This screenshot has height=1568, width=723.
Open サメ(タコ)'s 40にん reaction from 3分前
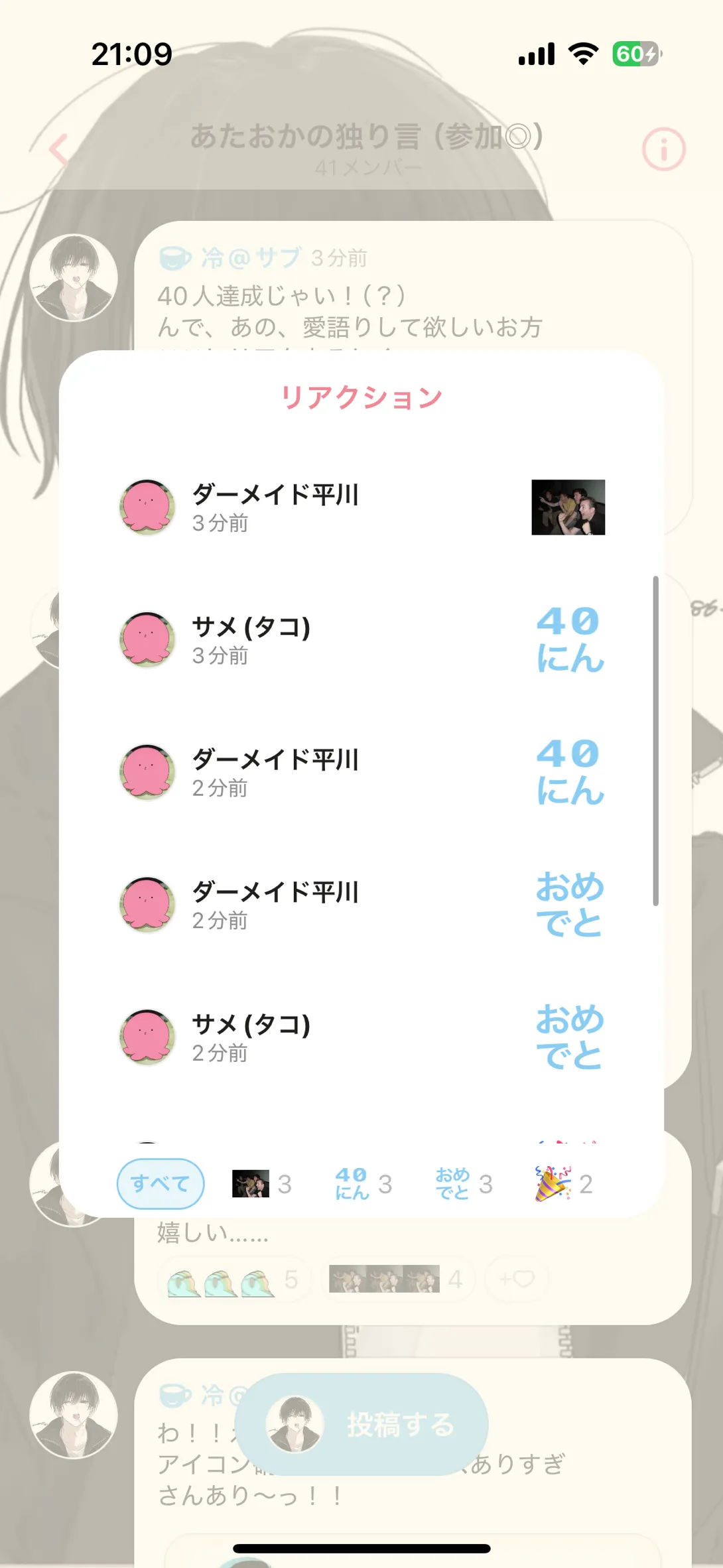tap(361, 640)
